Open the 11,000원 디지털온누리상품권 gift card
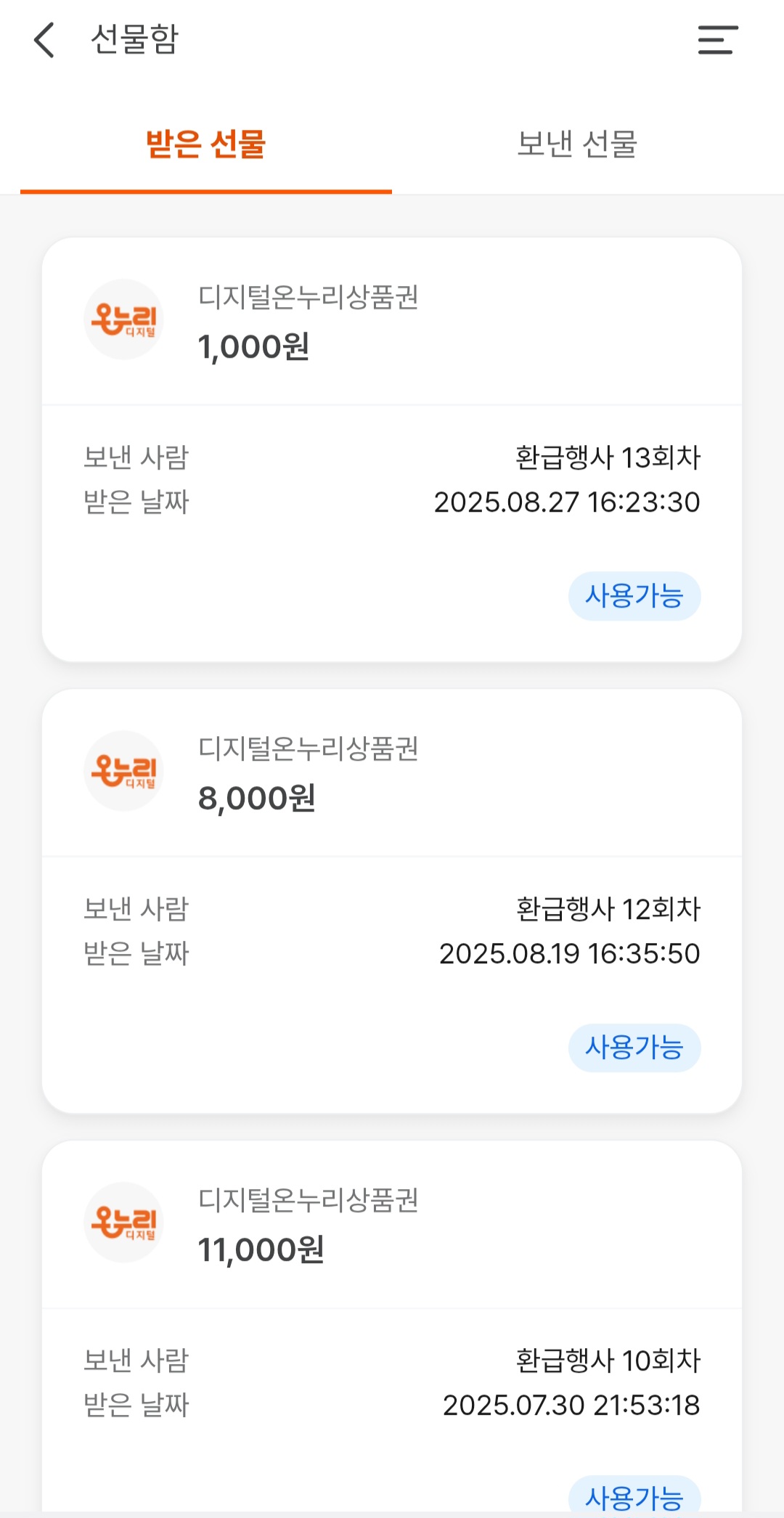The image size is (784, 1518). pyautogui.click(x=392, y=1225)
